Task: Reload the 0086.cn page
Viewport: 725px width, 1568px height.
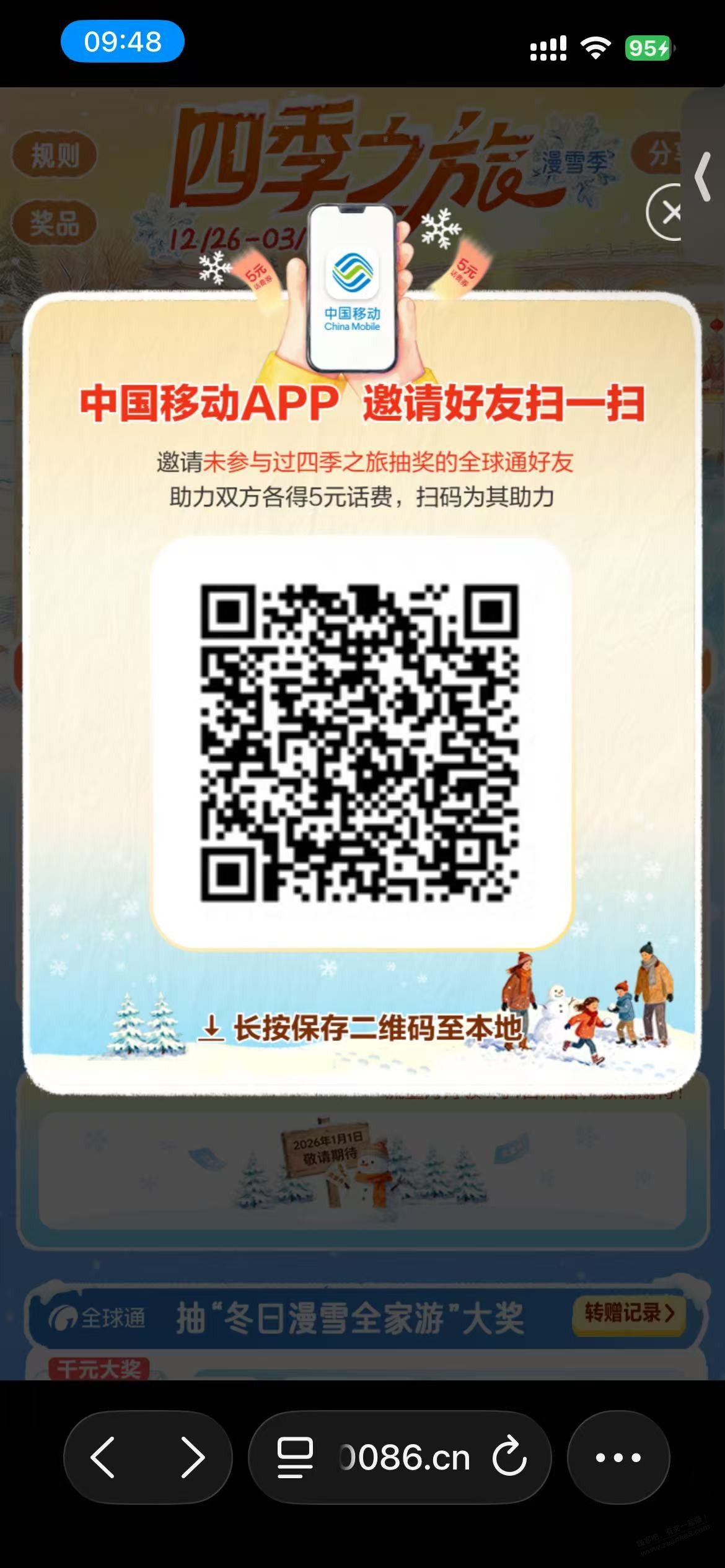Action: pos(509,1458)
